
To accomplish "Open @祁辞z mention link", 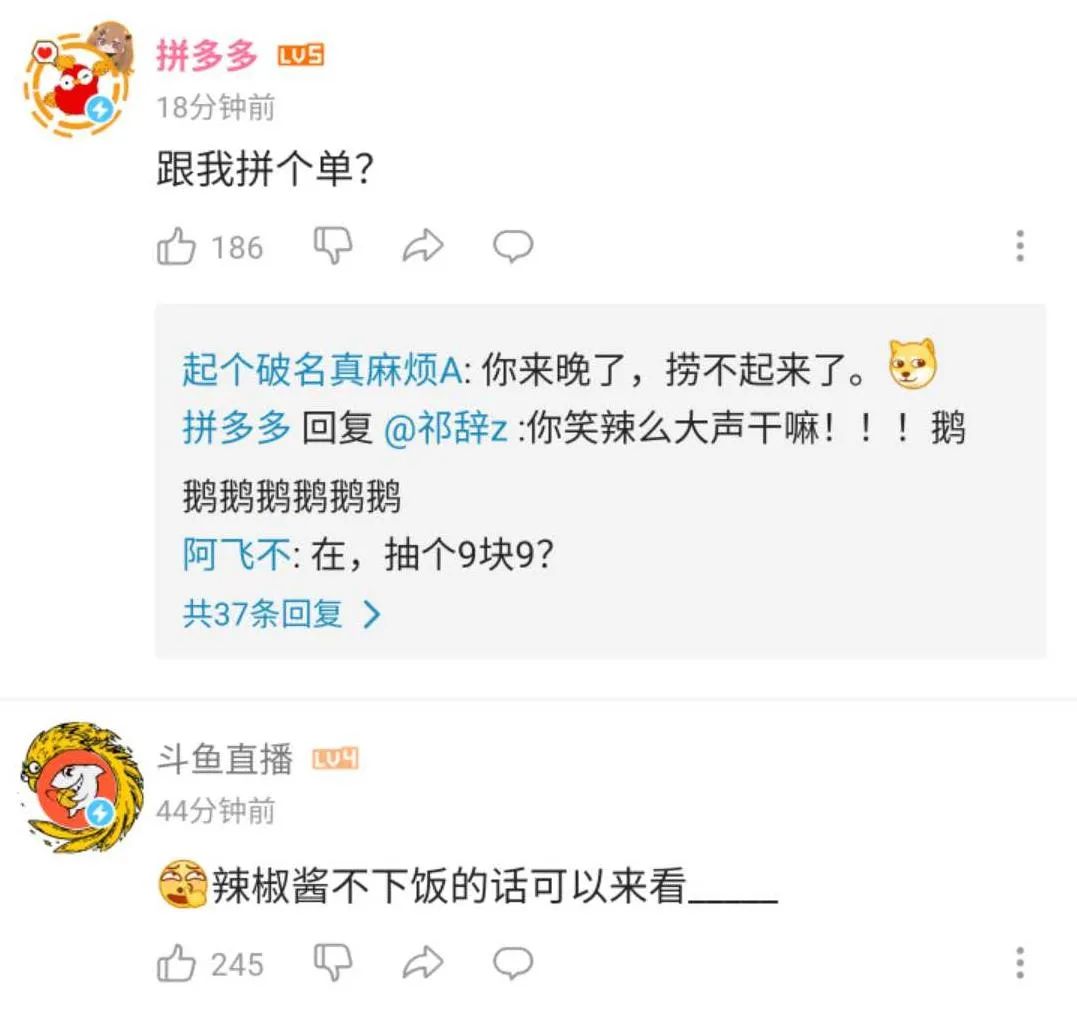I will click(x=447, y=429).
